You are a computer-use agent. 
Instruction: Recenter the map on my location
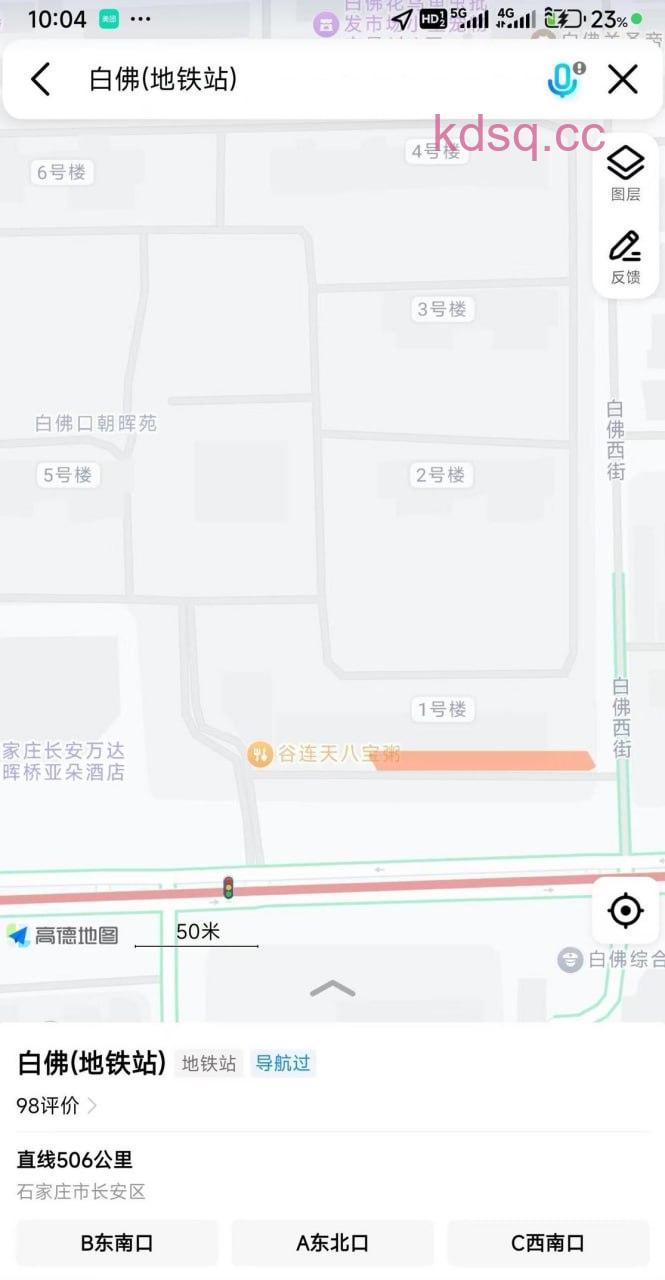626,910
